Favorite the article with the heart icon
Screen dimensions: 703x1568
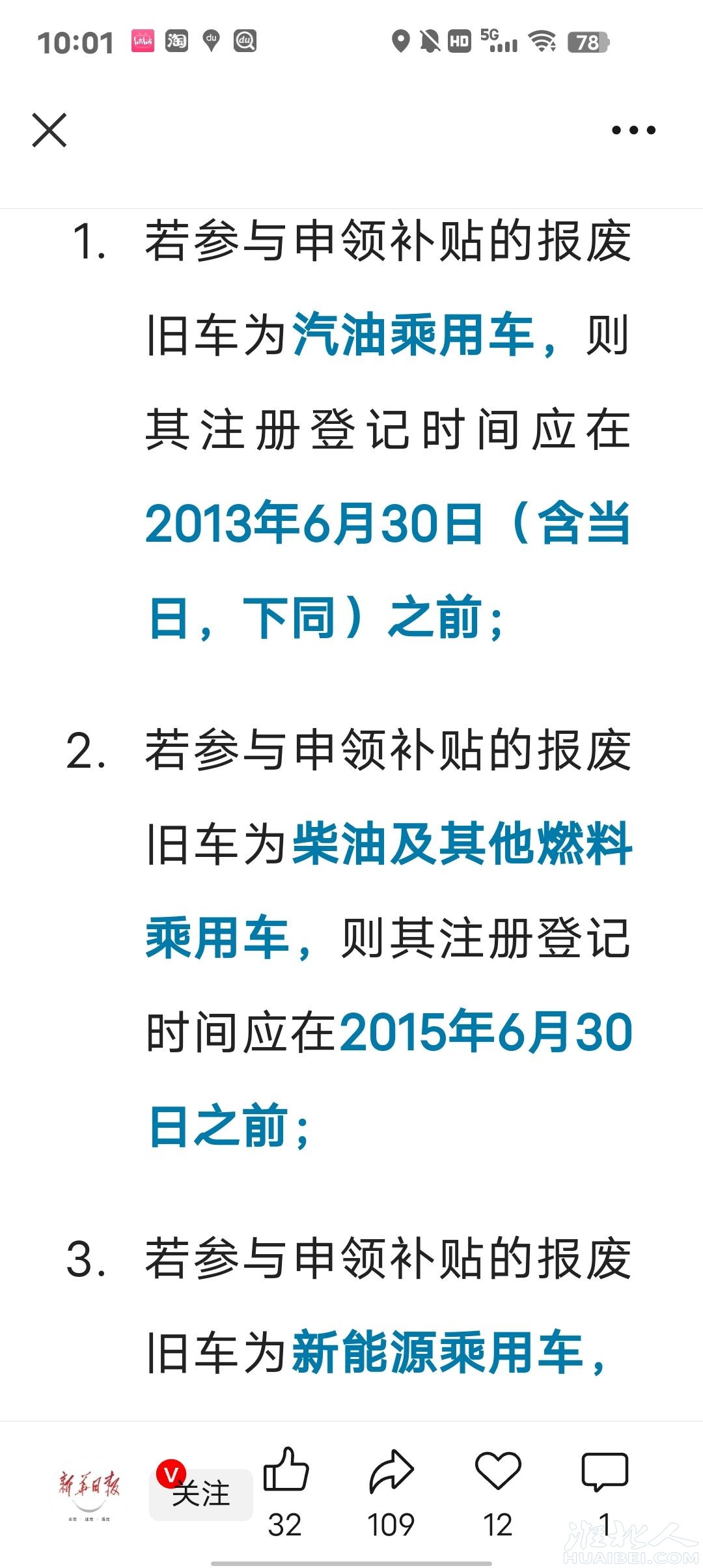point(498,1472)
